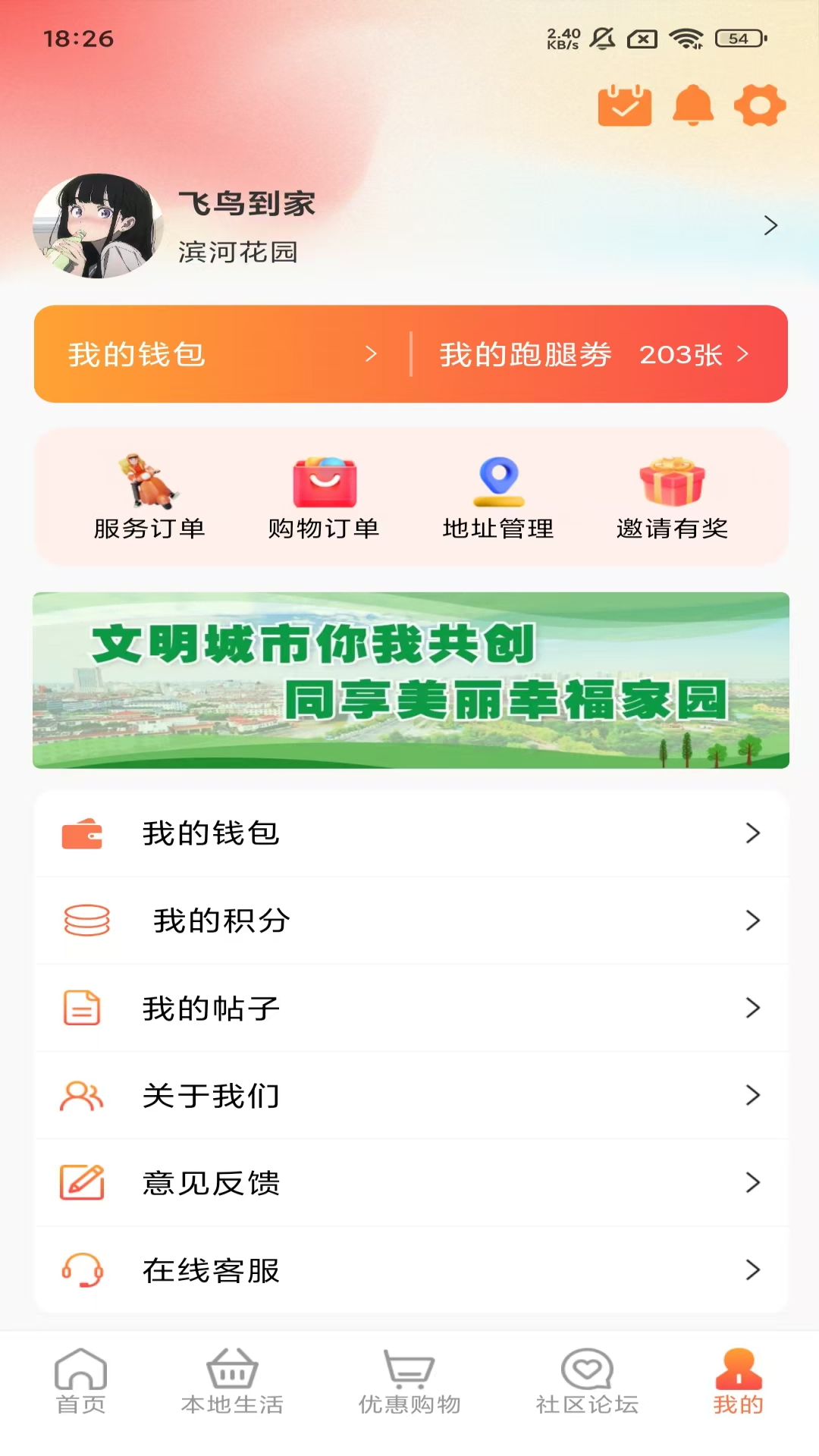View 我的帖子
Image resolution: width=819 pixels, height=1456 pixels.
click(x=411, y=1008)
